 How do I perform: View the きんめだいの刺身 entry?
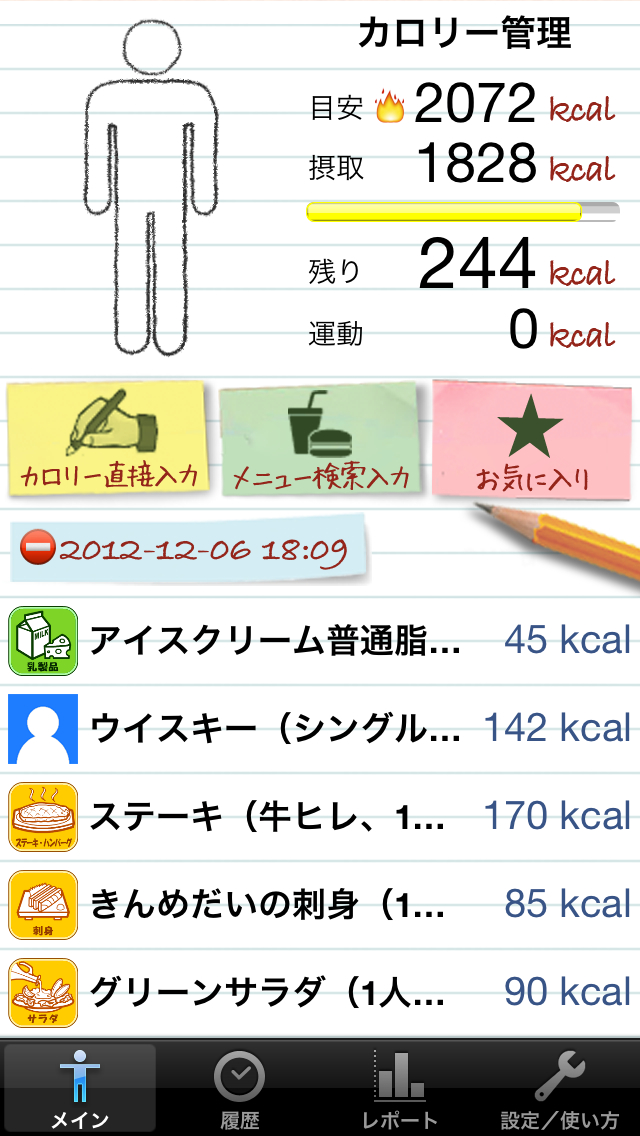320,904
